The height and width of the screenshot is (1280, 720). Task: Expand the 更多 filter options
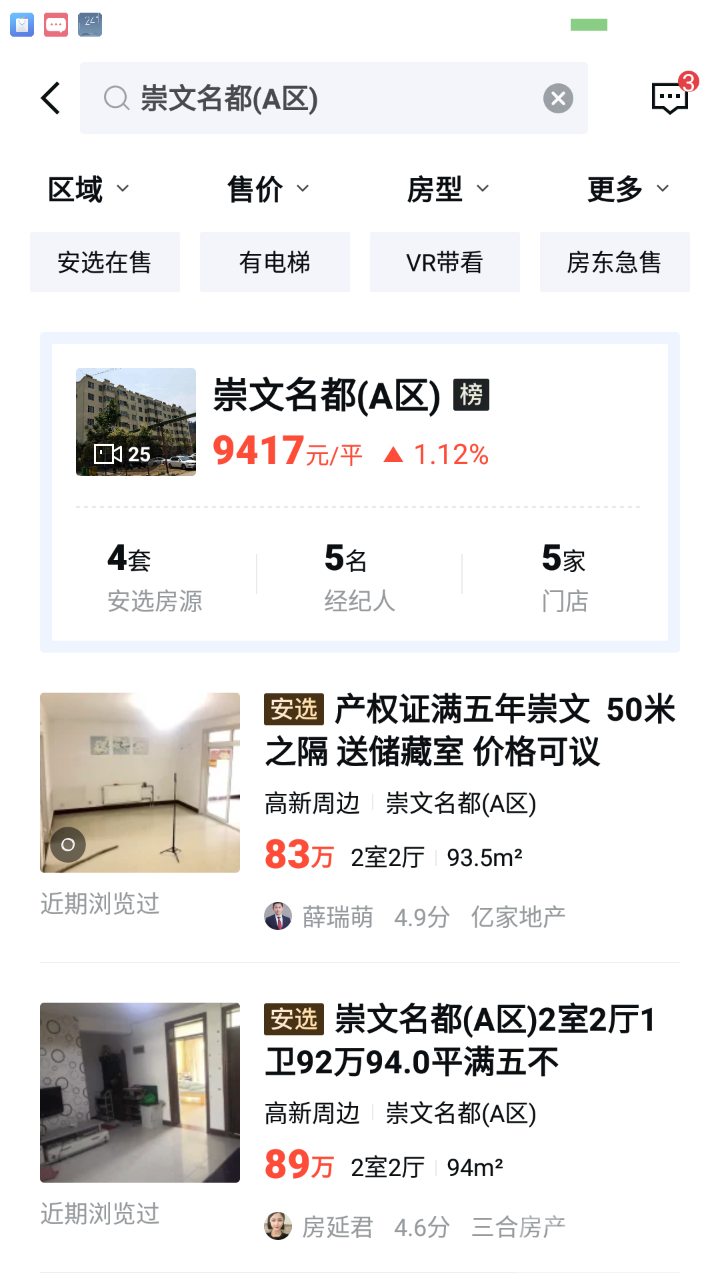point(627,189)
